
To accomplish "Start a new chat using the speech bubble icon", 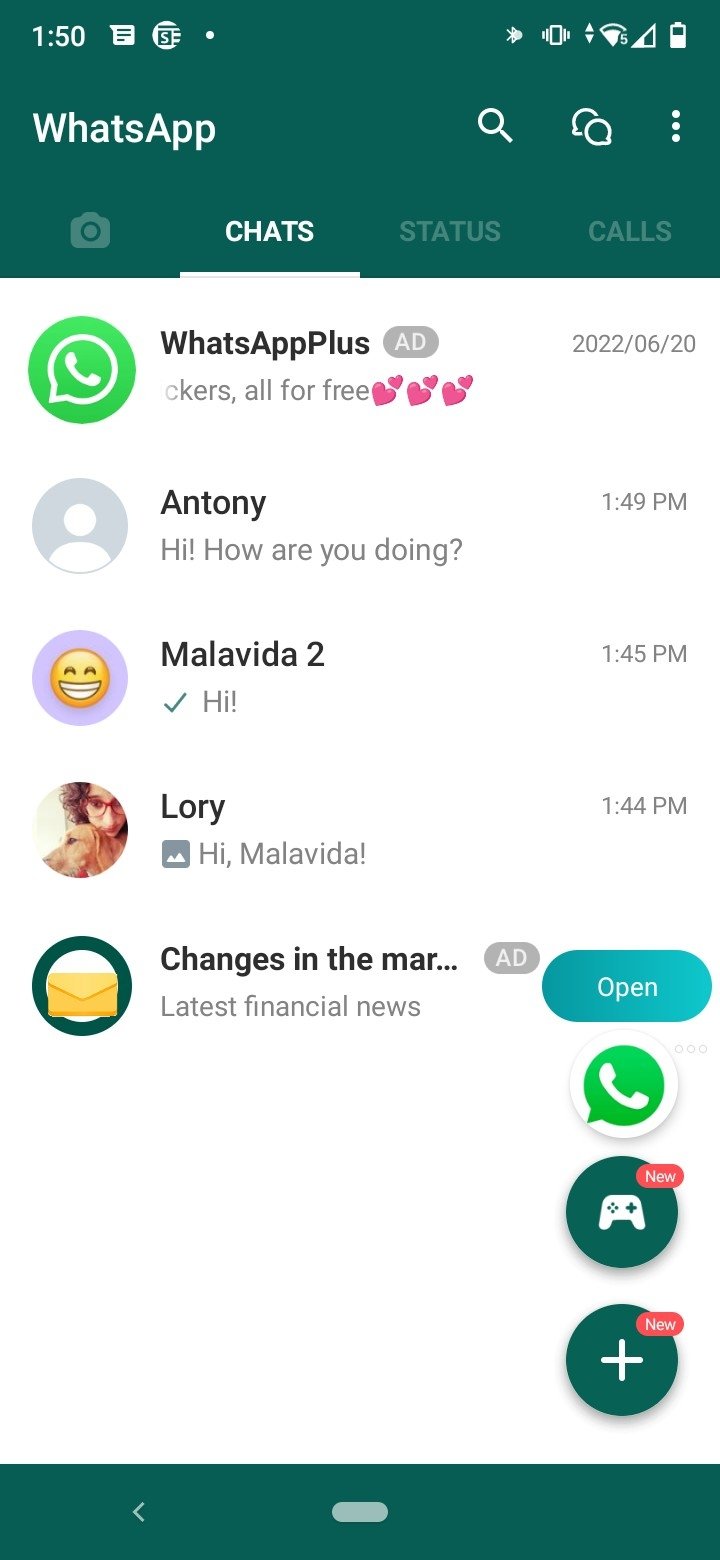I will point(590,127).
